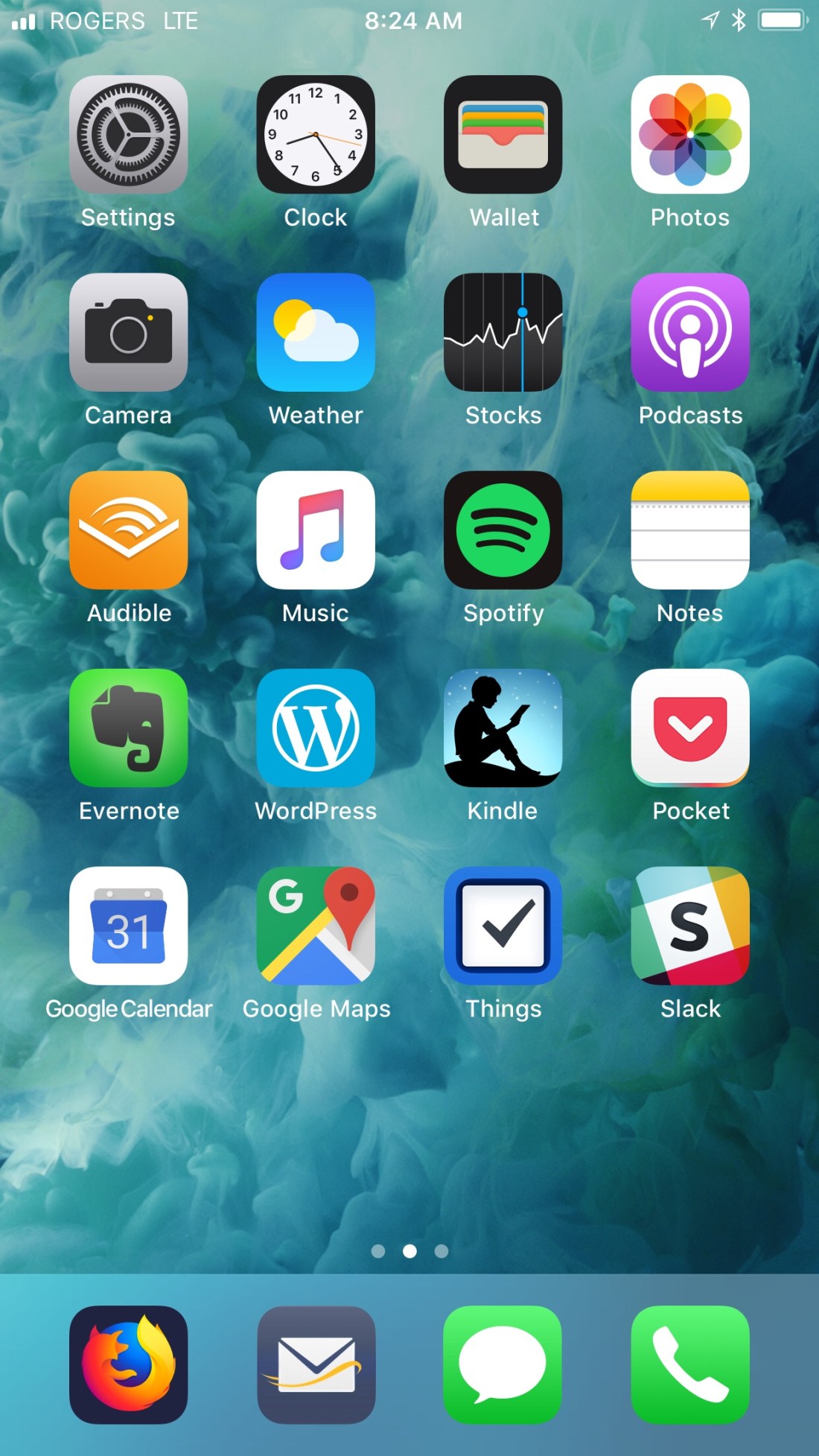Open Messages from the dock

point(503,1364)
